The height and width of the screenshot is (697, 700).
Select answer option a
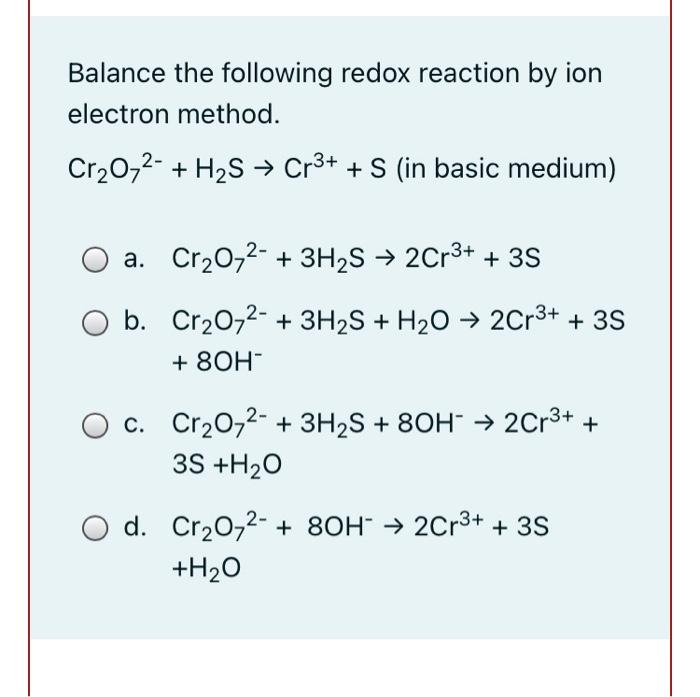click(95, 260)
